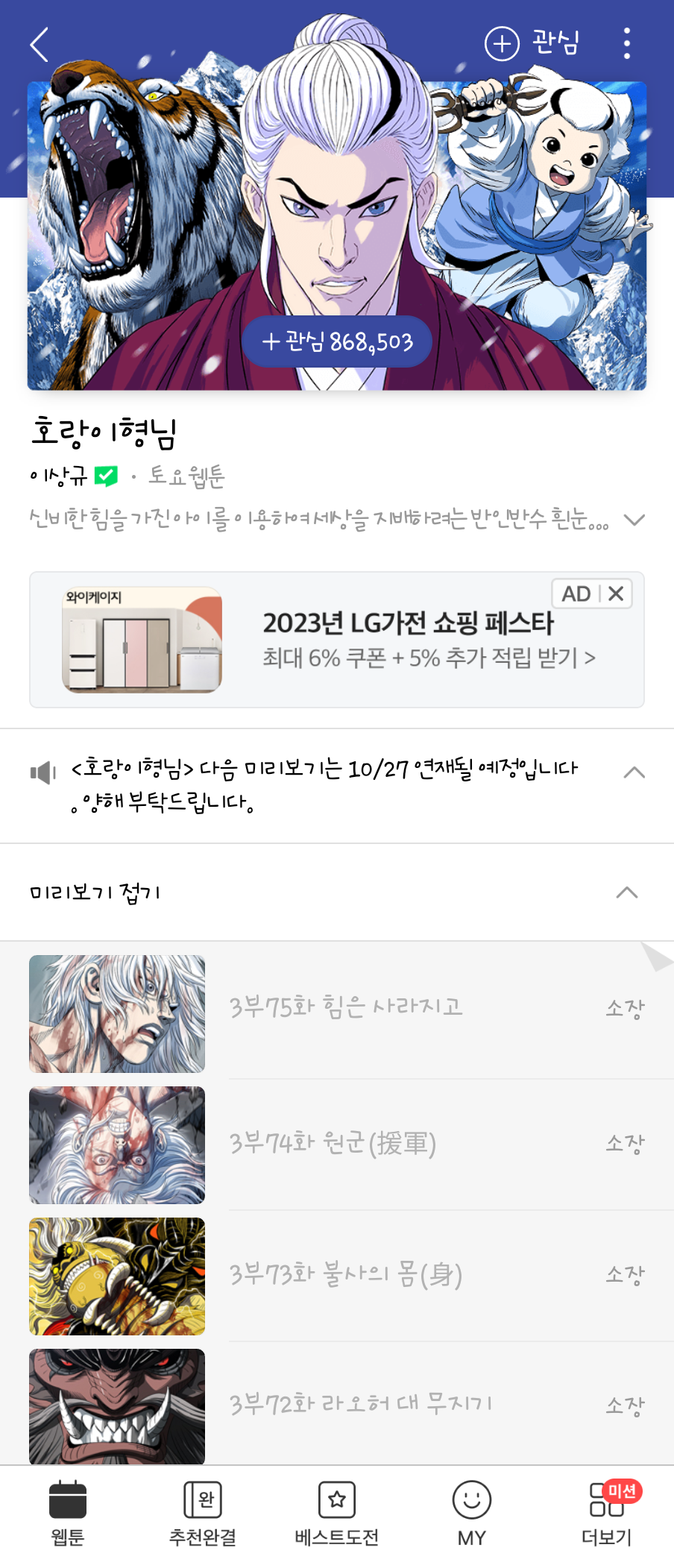Go back using the top-left arrow

pyautogui.click(x=40, y=45)
